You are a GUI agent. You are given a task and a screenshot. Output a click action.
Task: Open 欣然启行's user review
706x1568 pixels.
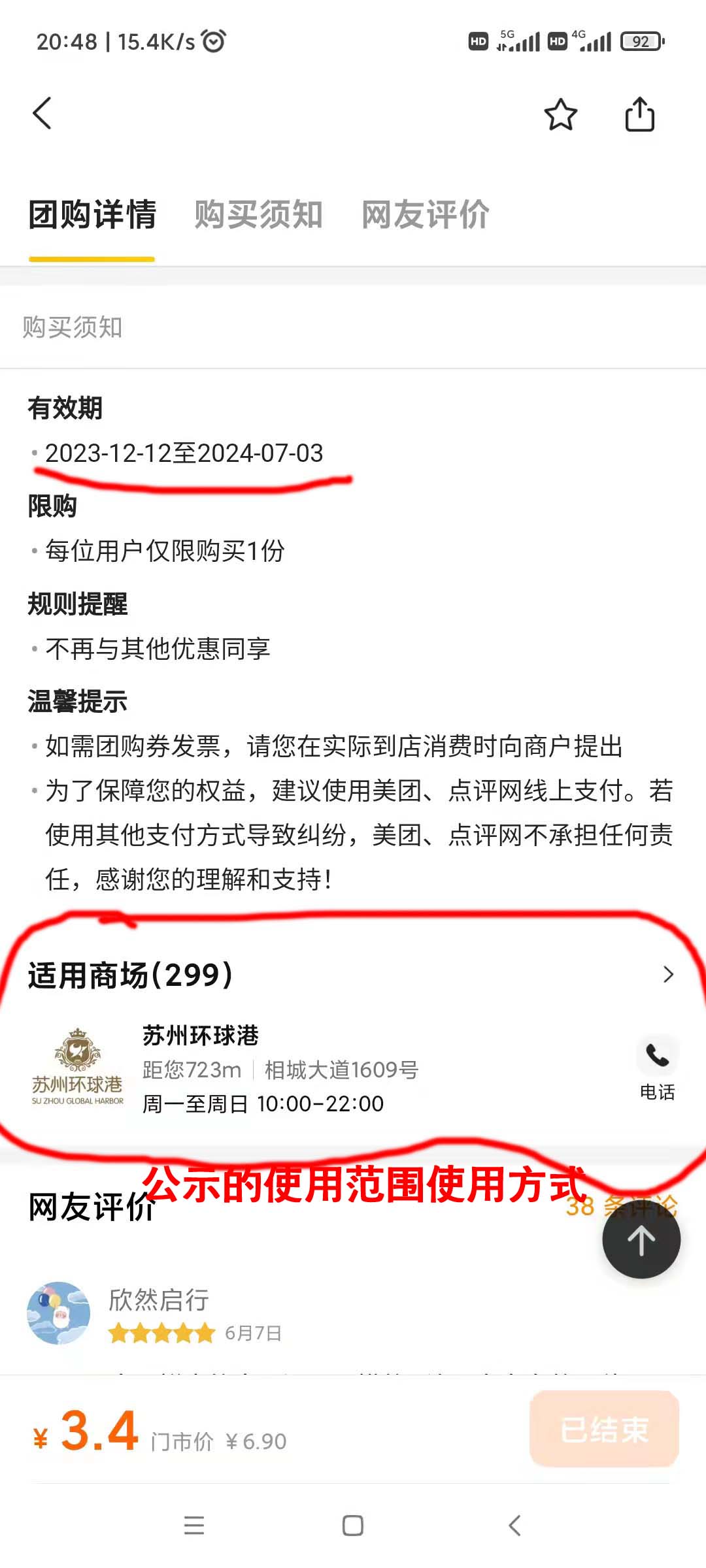coord(159,1300)
